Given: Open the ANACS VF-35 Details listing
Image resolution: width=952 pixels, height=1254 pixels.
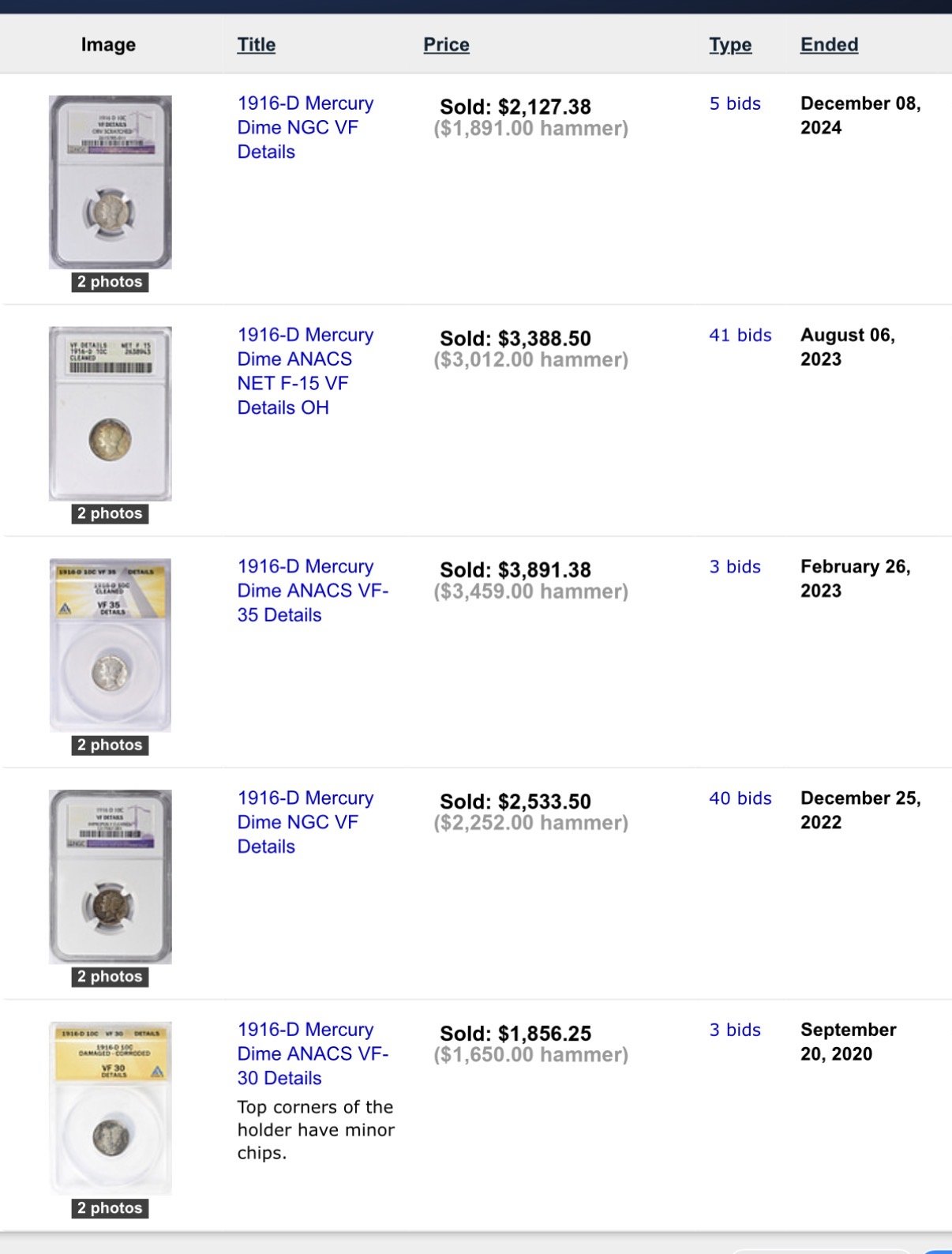Looking at the screenshot, I should point(312,591).
